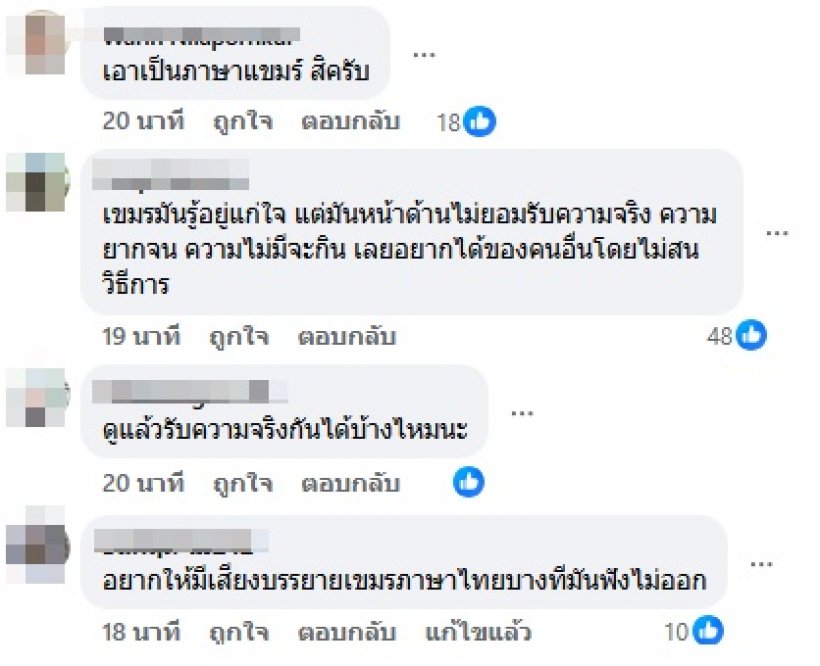Open options for comment "เอาเป็นภาษาแขมร์ สิครับ"
820x666 pixels.
(x=424, y=54)
